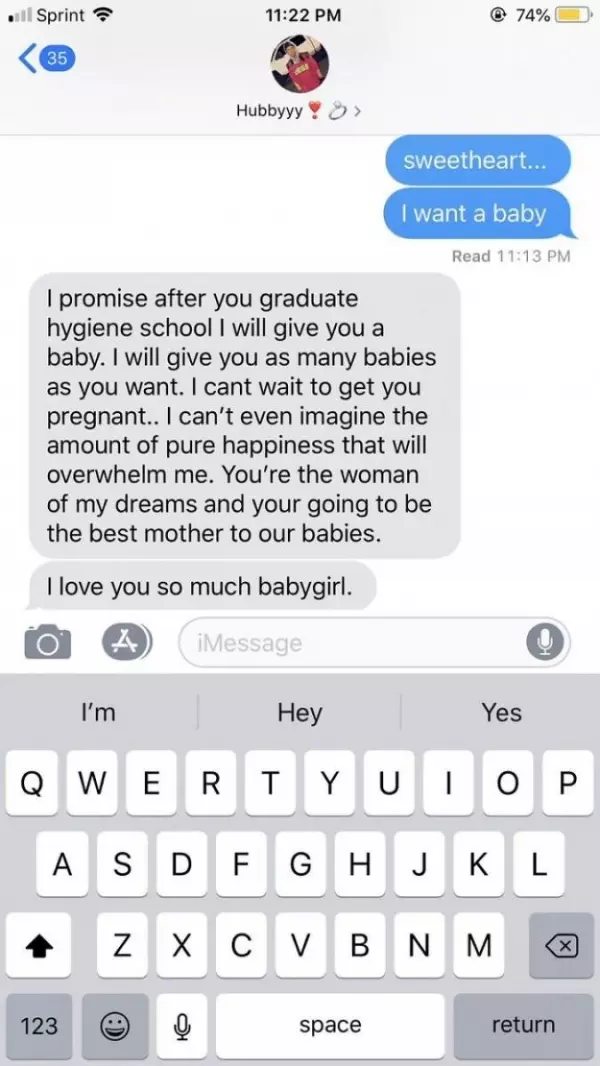
Task: Insert the suggestion "Yes"
Action: [x=501, y=712]
